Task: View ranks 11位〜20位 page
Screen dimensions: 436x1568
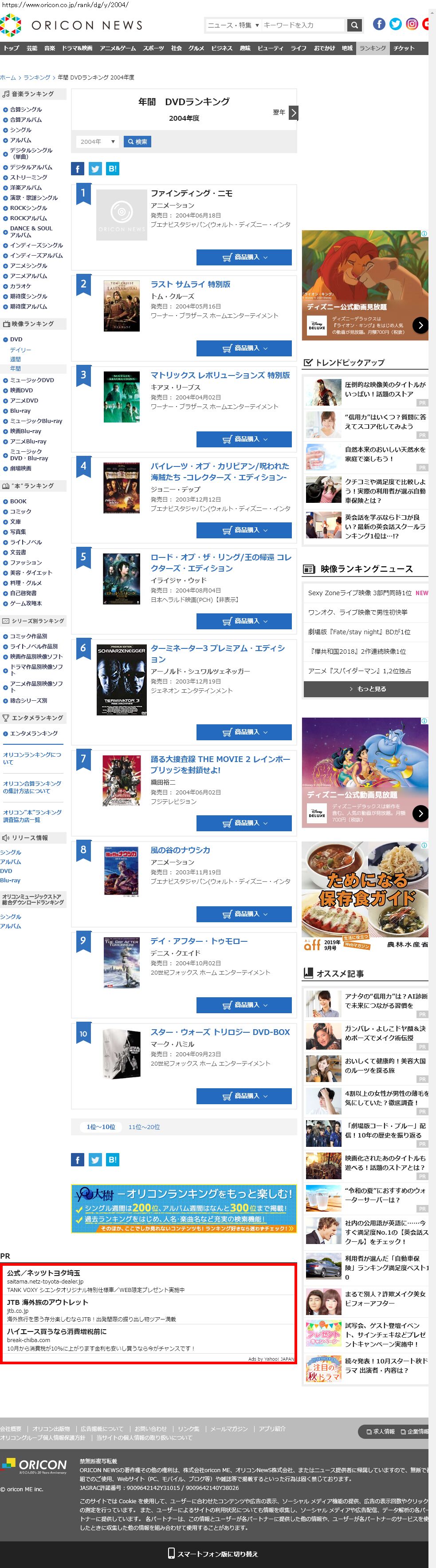Action: pos(144,1127)
